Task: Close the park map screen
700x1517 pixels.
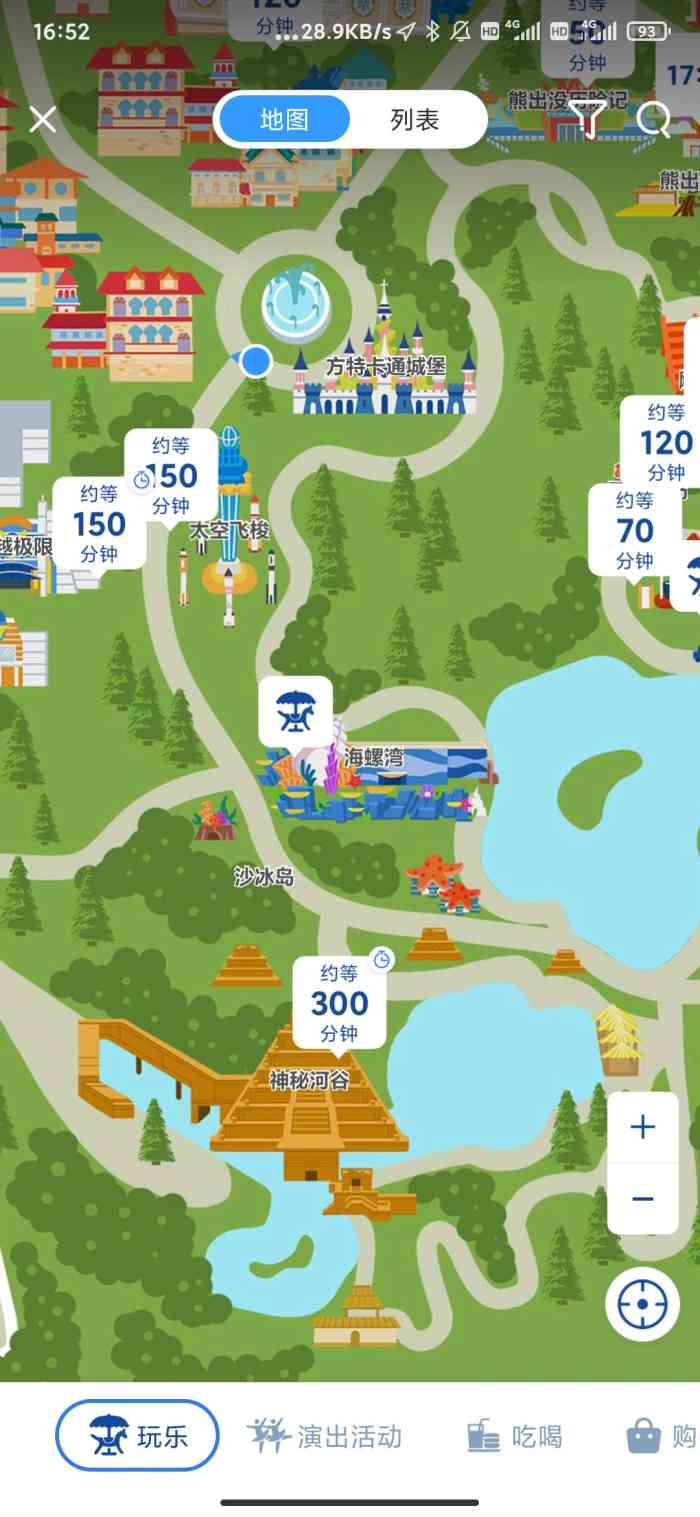Action: click(43, 120)
